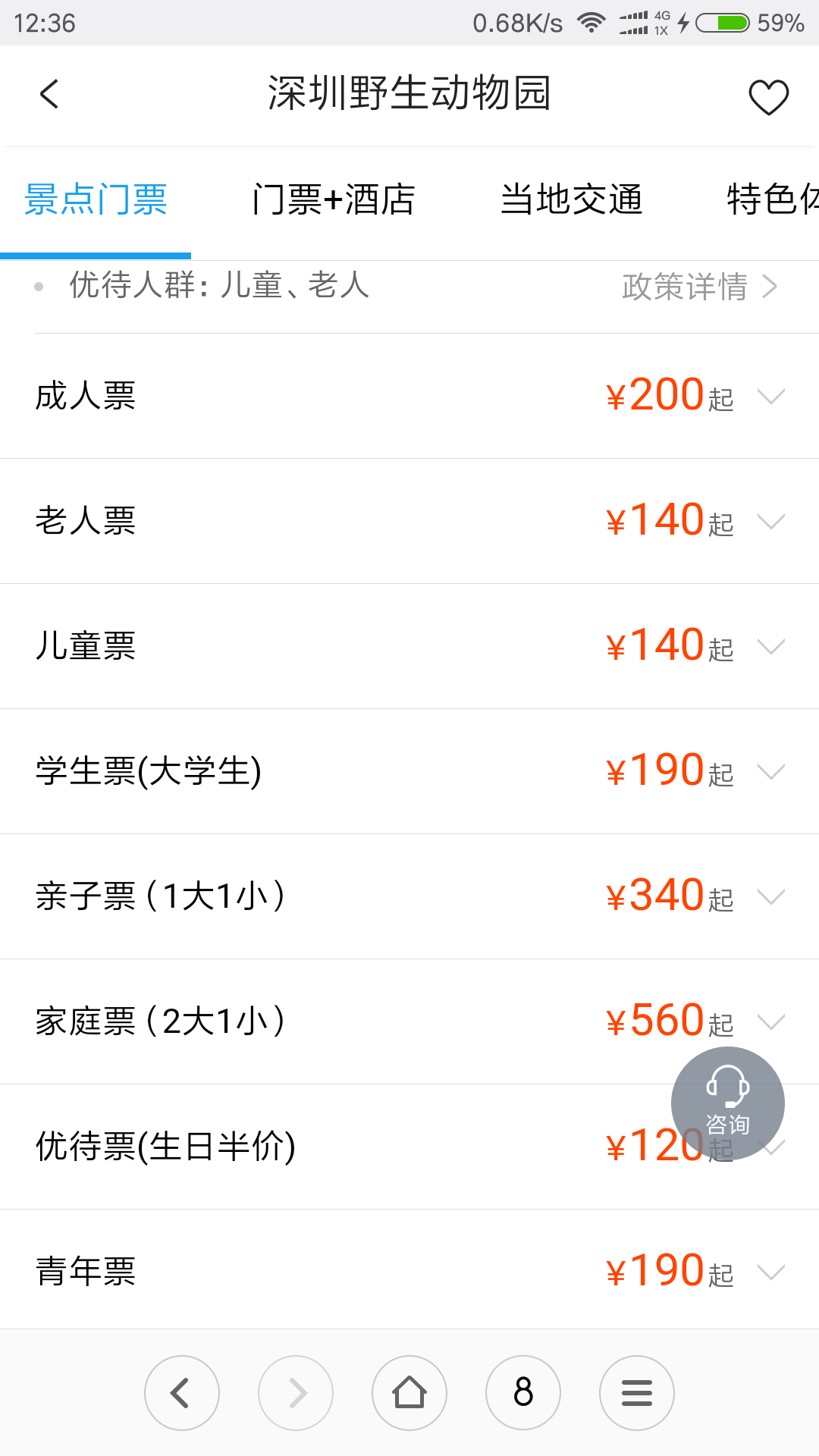Go to the browser home page
819x1456 pixels.
pyautogui.click(x=409, y=1393)
